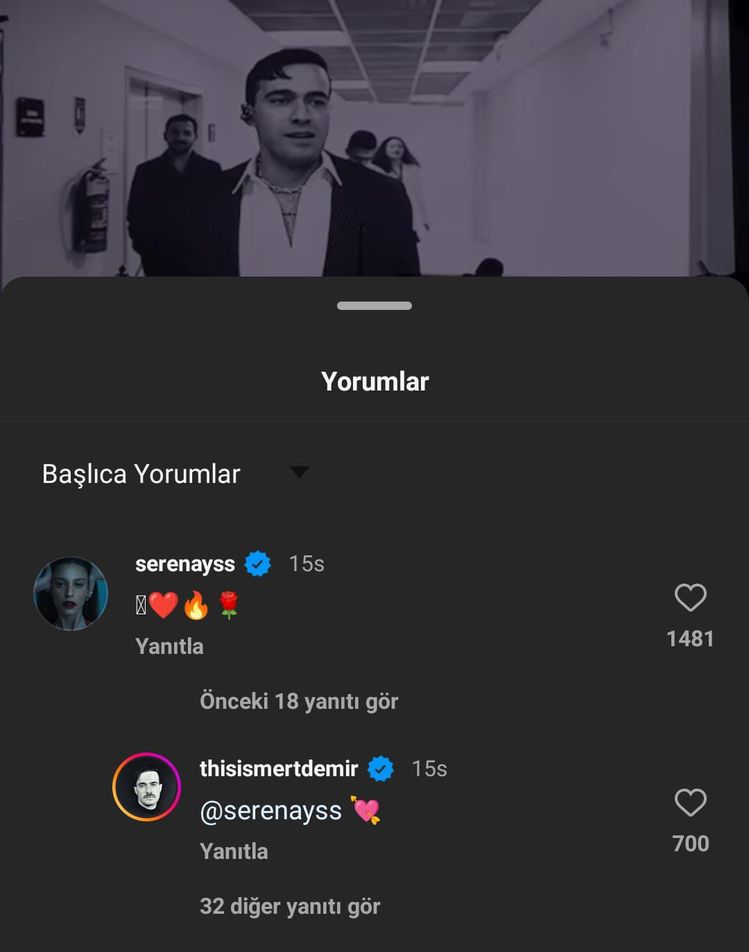Like the reply from thisismertdemir
This screenshot has width=749, height=952.
(690, 803)
